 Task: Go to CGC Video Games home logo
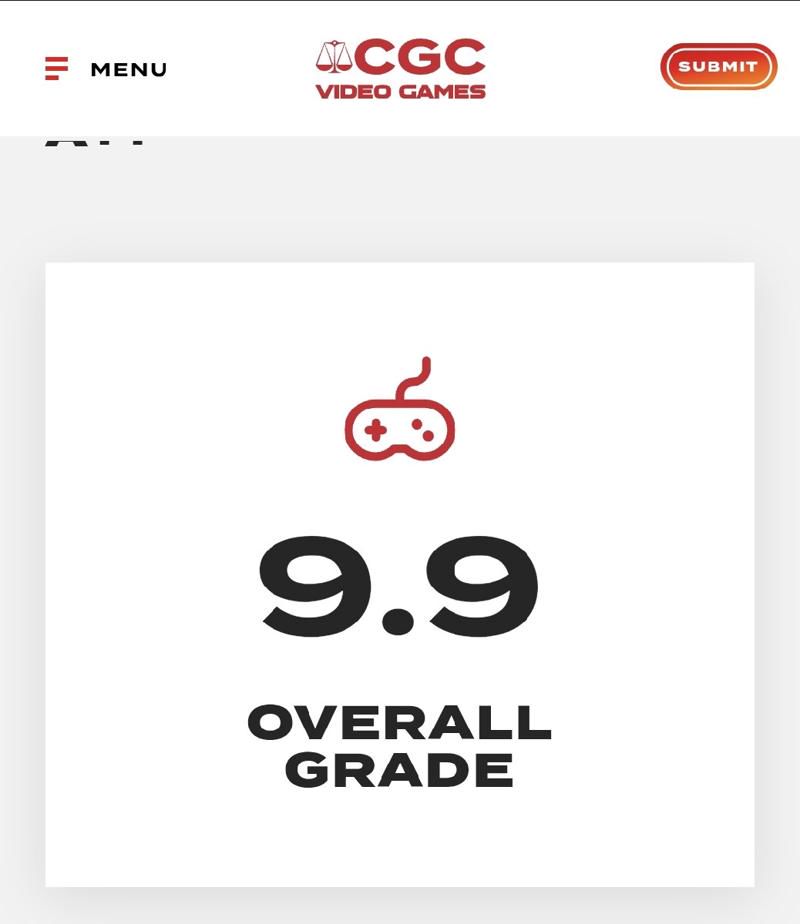(x=401, y=69)
